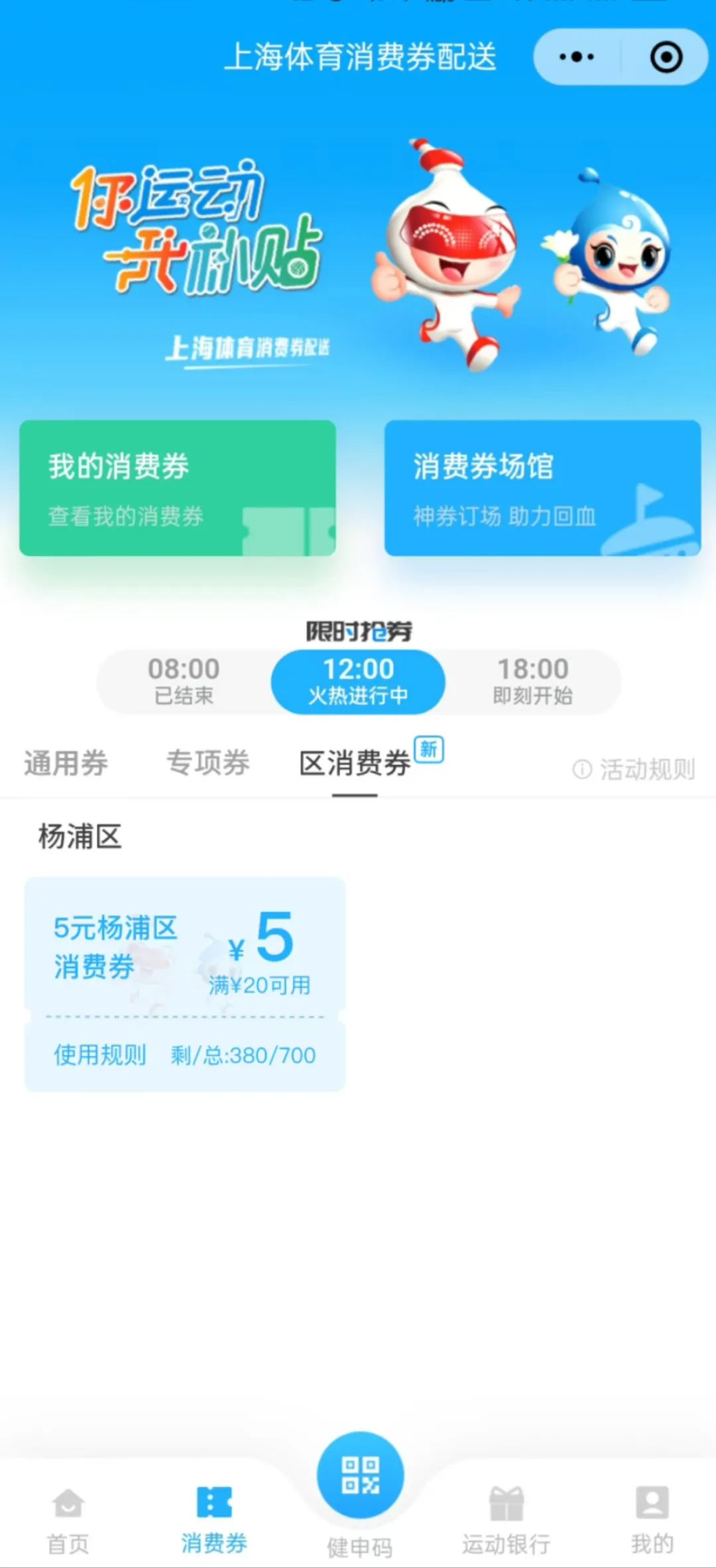
Task: Close the mini program with the circle icon
Action: click(666, 57)
